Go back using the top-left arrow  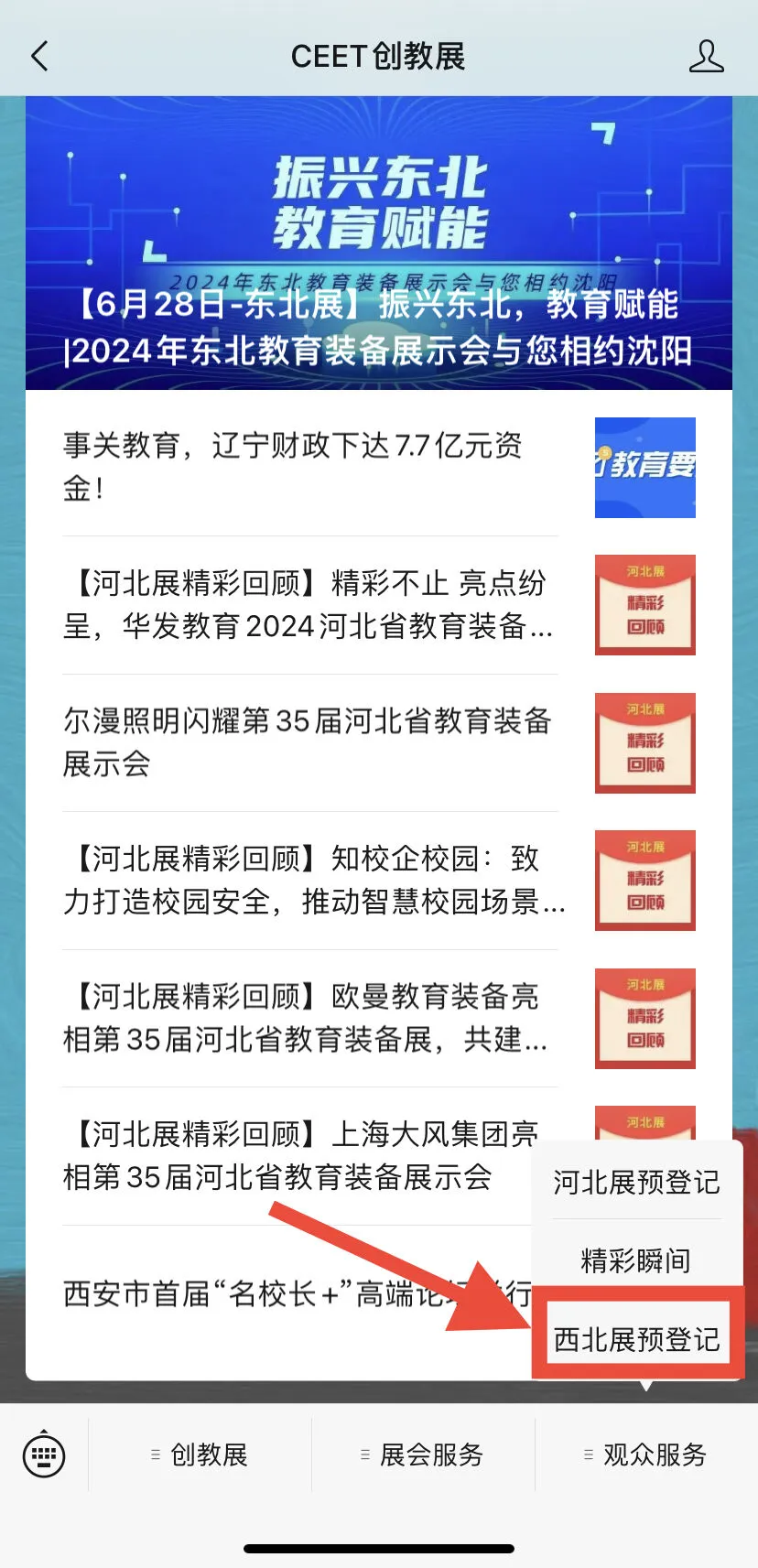(39, 57)
